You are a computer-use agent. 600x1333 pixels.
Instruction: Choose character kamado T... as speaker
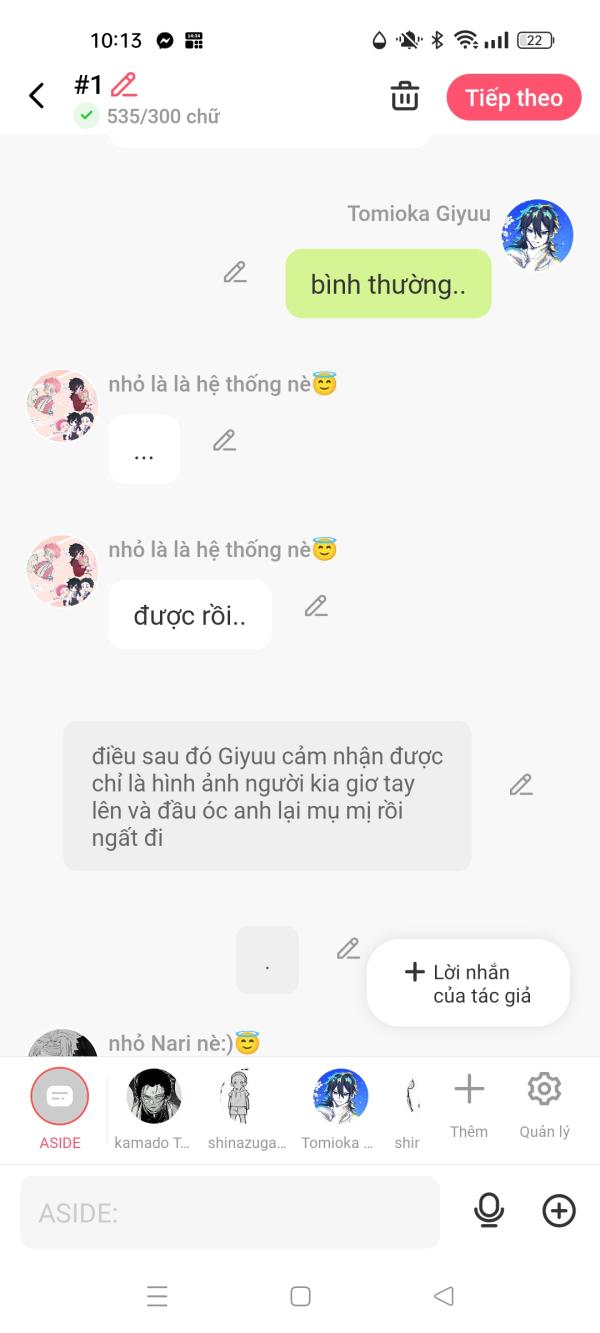153,1106
